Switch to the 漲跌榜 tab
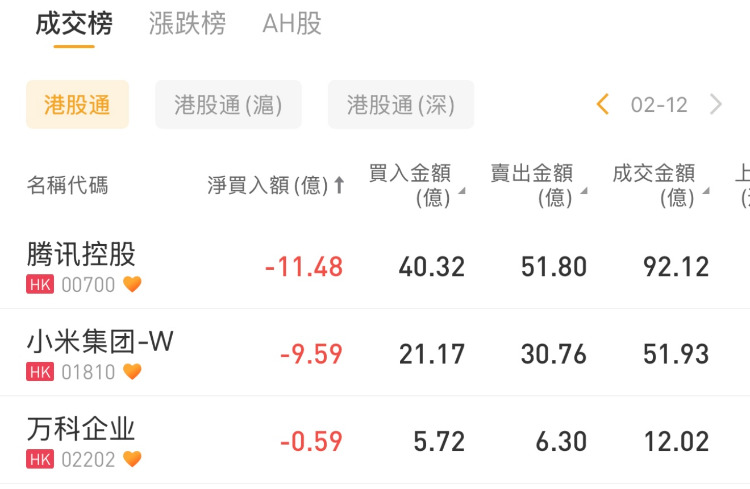 187,24
